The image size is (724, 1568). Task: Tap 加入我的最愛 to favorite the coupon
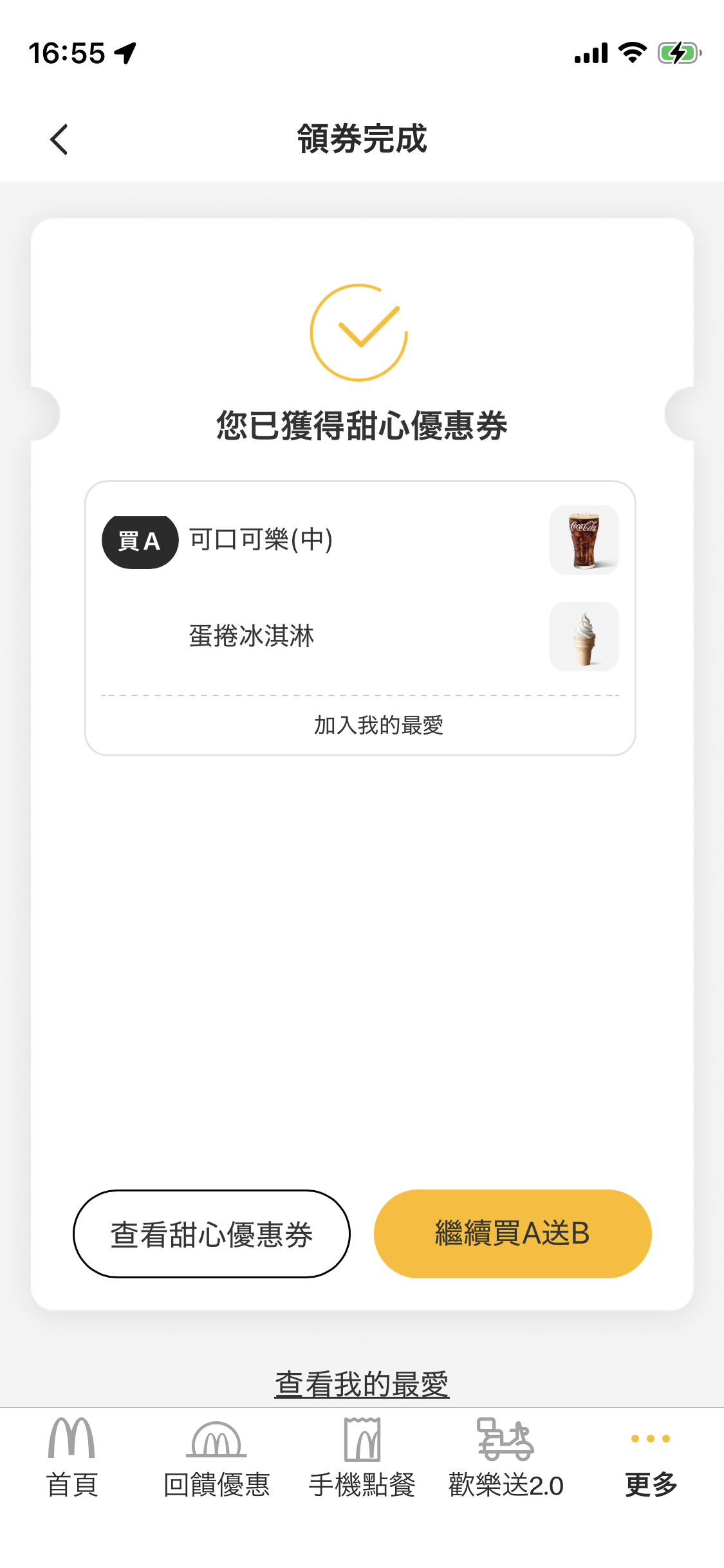click(378, 725)
